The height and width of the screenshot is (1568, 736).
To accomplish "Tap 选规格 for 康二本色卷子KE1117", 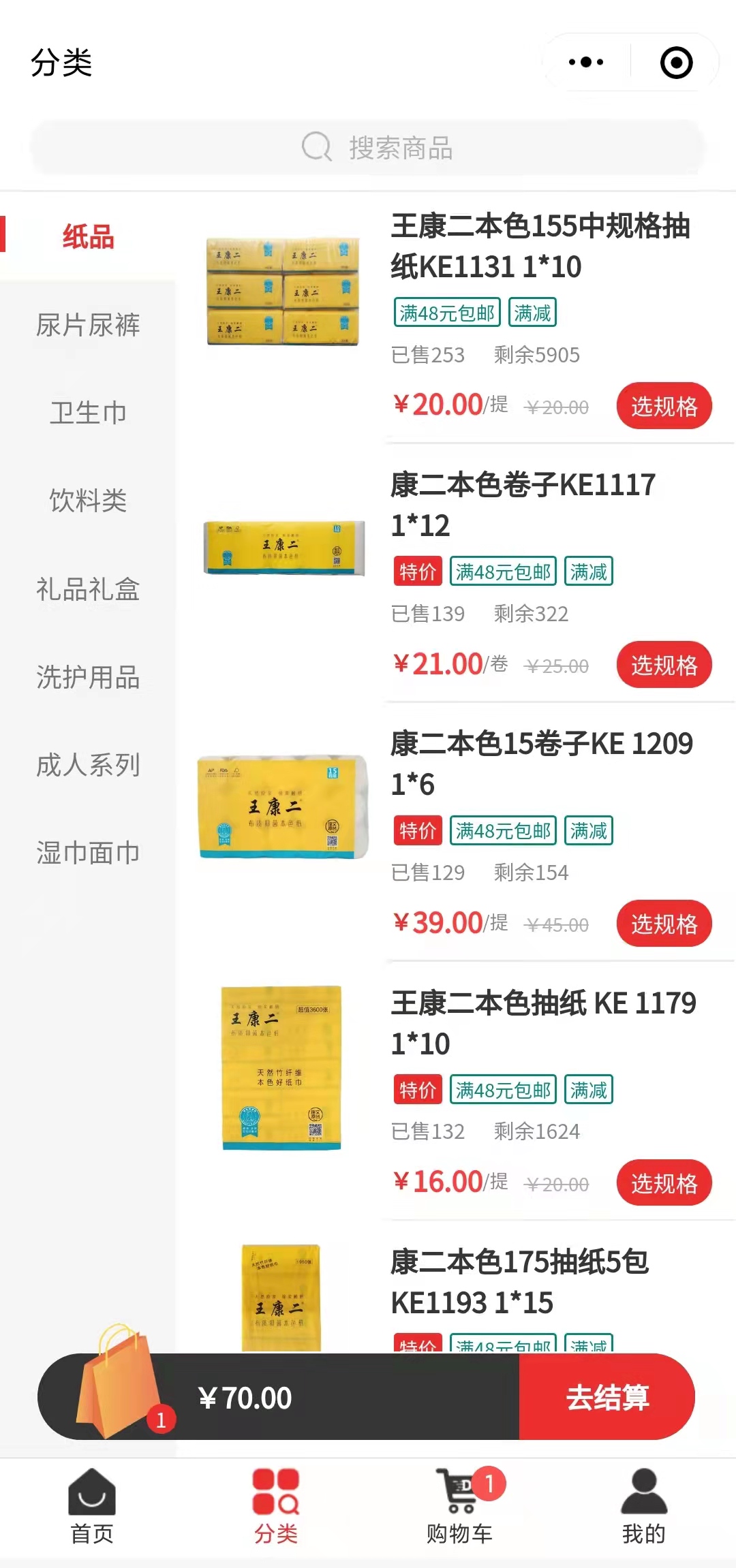I will click(664, 665).
